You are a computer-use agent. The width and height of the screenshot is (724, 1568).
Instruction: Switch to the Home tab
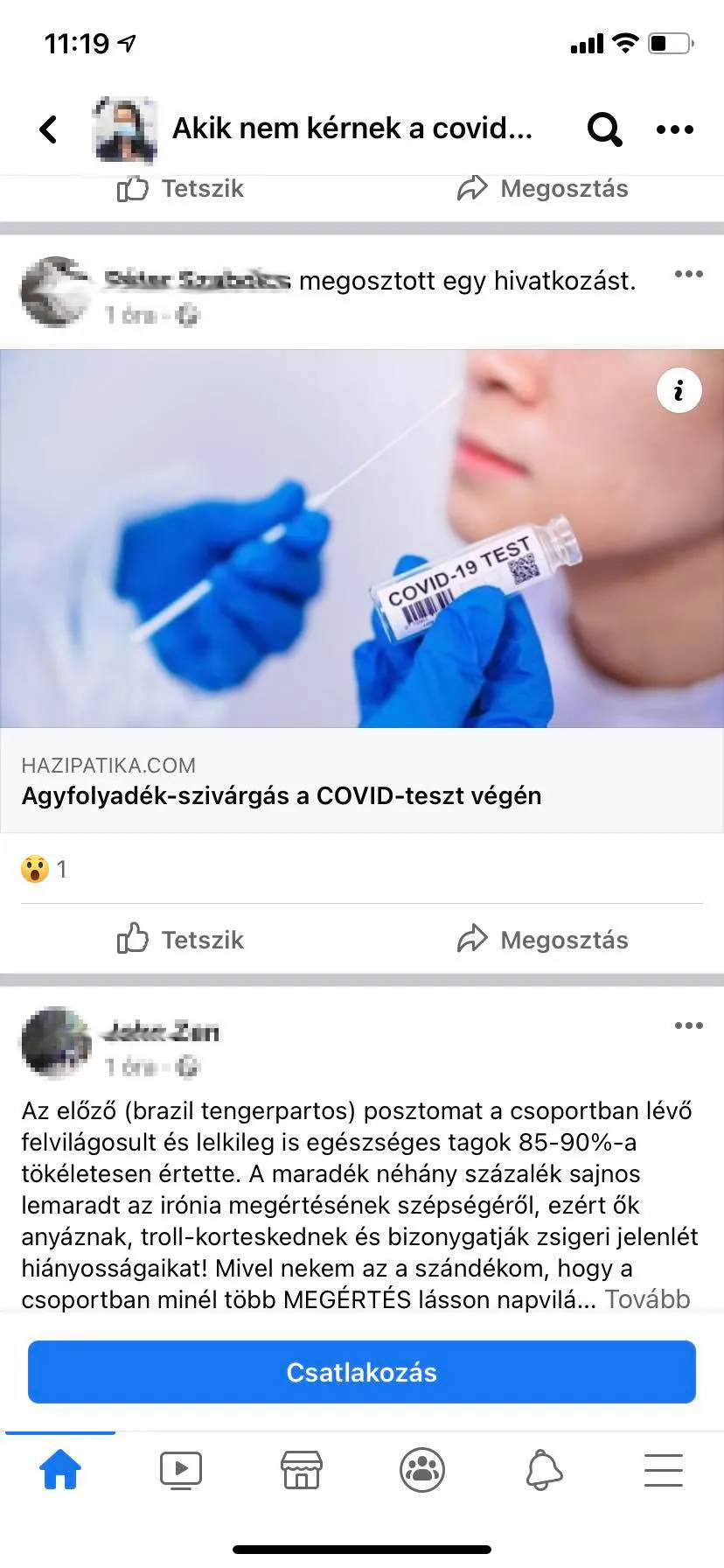click(x=60, y=1470)
